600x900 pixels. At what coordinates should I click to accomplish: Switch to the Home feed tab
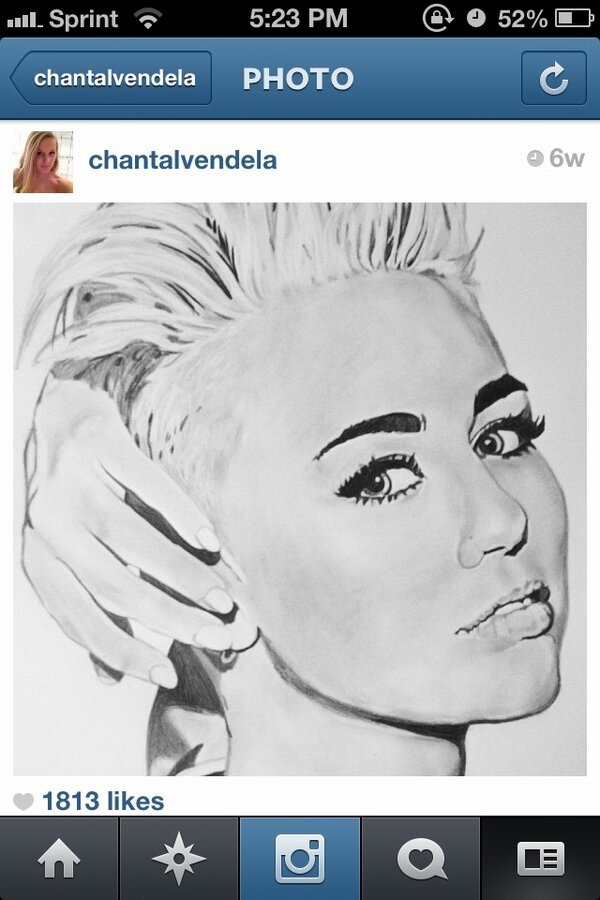point(59,858)
